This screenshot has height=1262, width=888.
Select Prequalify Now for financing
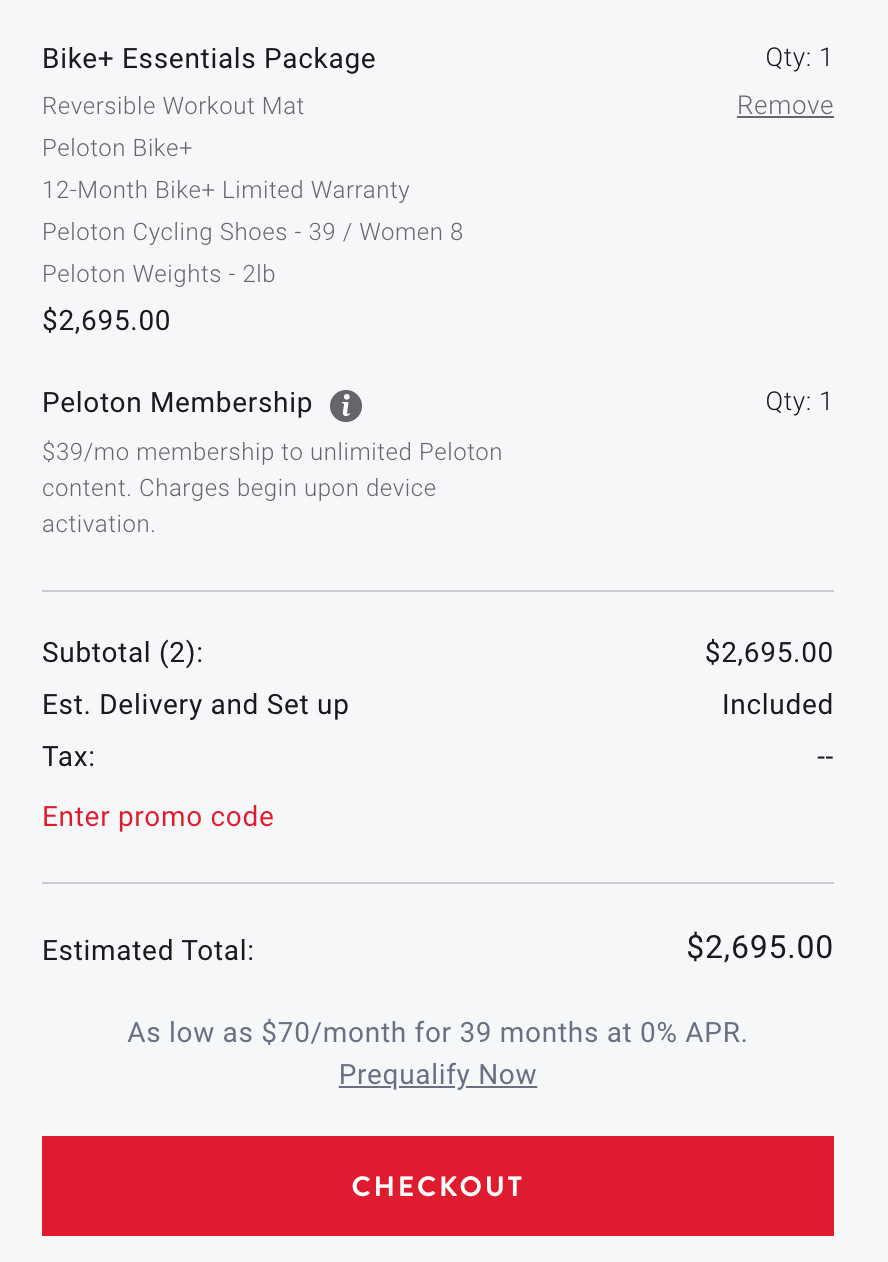437,1074
